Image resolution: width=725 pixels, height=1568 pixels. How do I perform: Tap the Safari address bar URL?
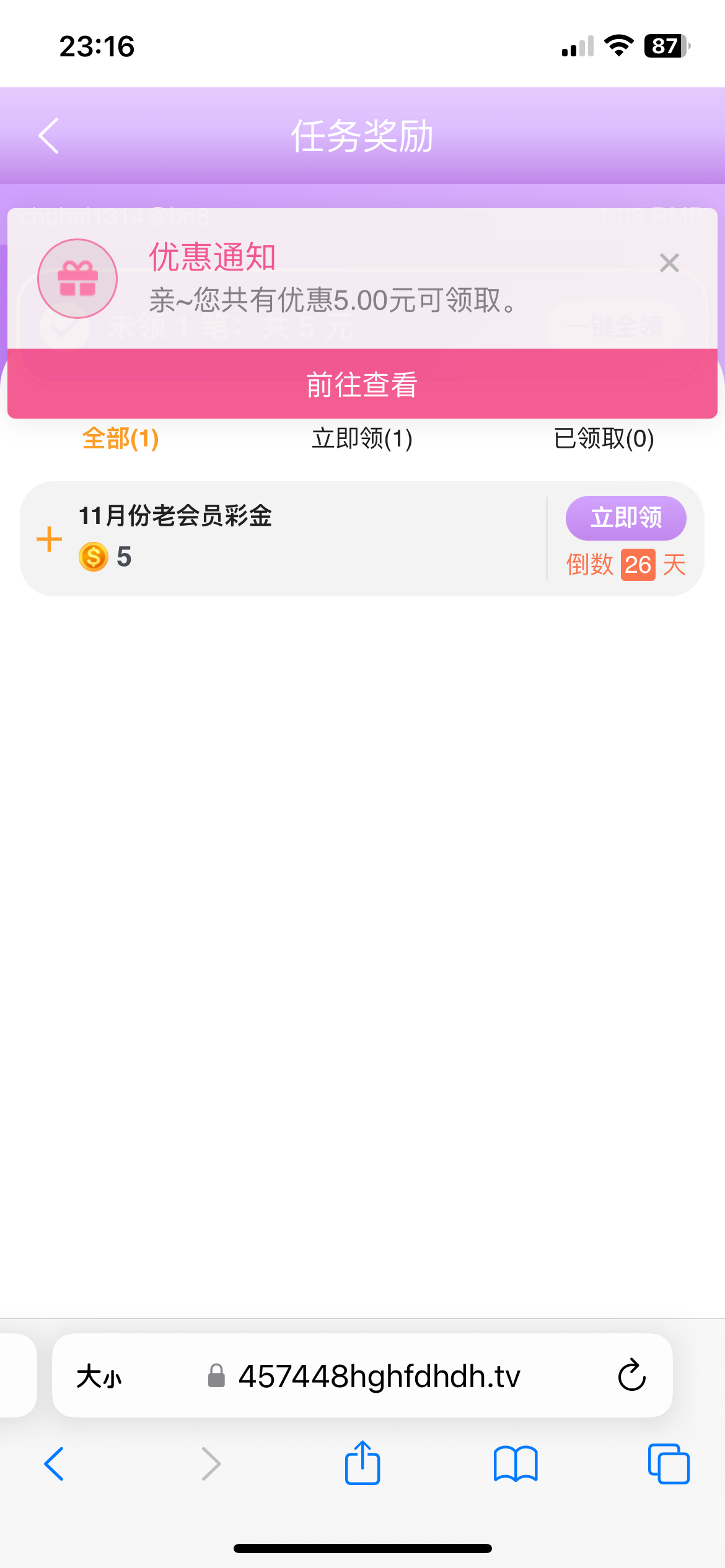pos(379,1376)
